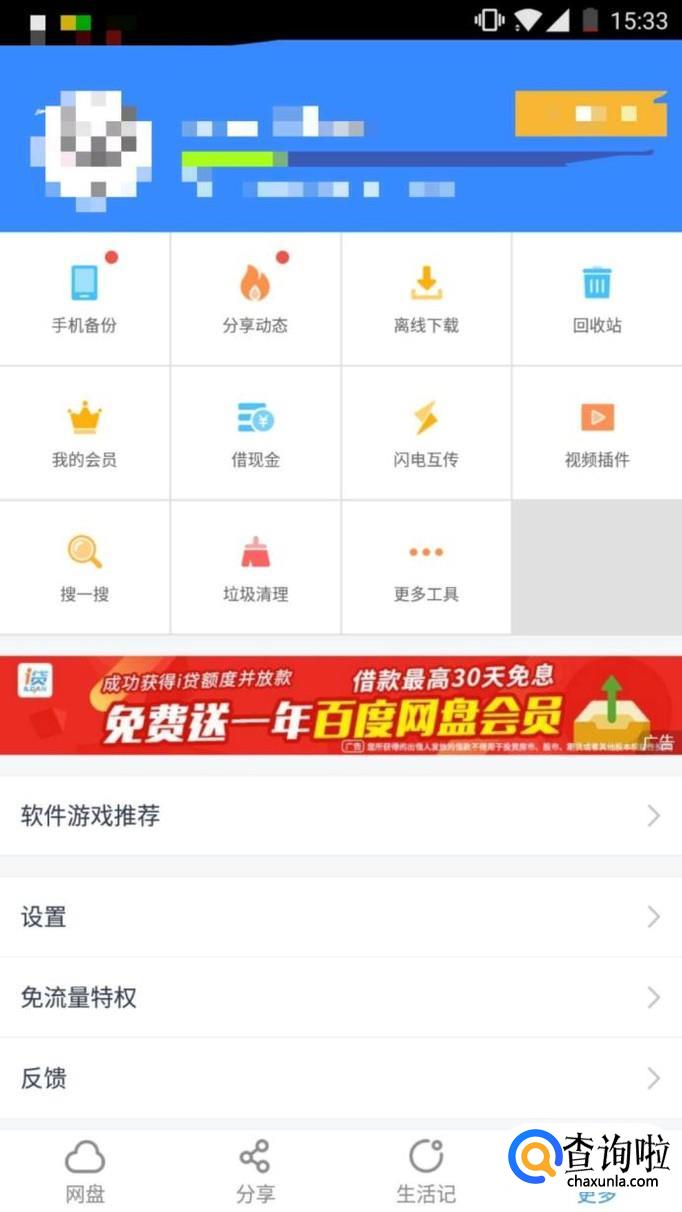Open 软件游戏推荐 row
Viewport: 682px width, 1212px height.
pos(341,816)
